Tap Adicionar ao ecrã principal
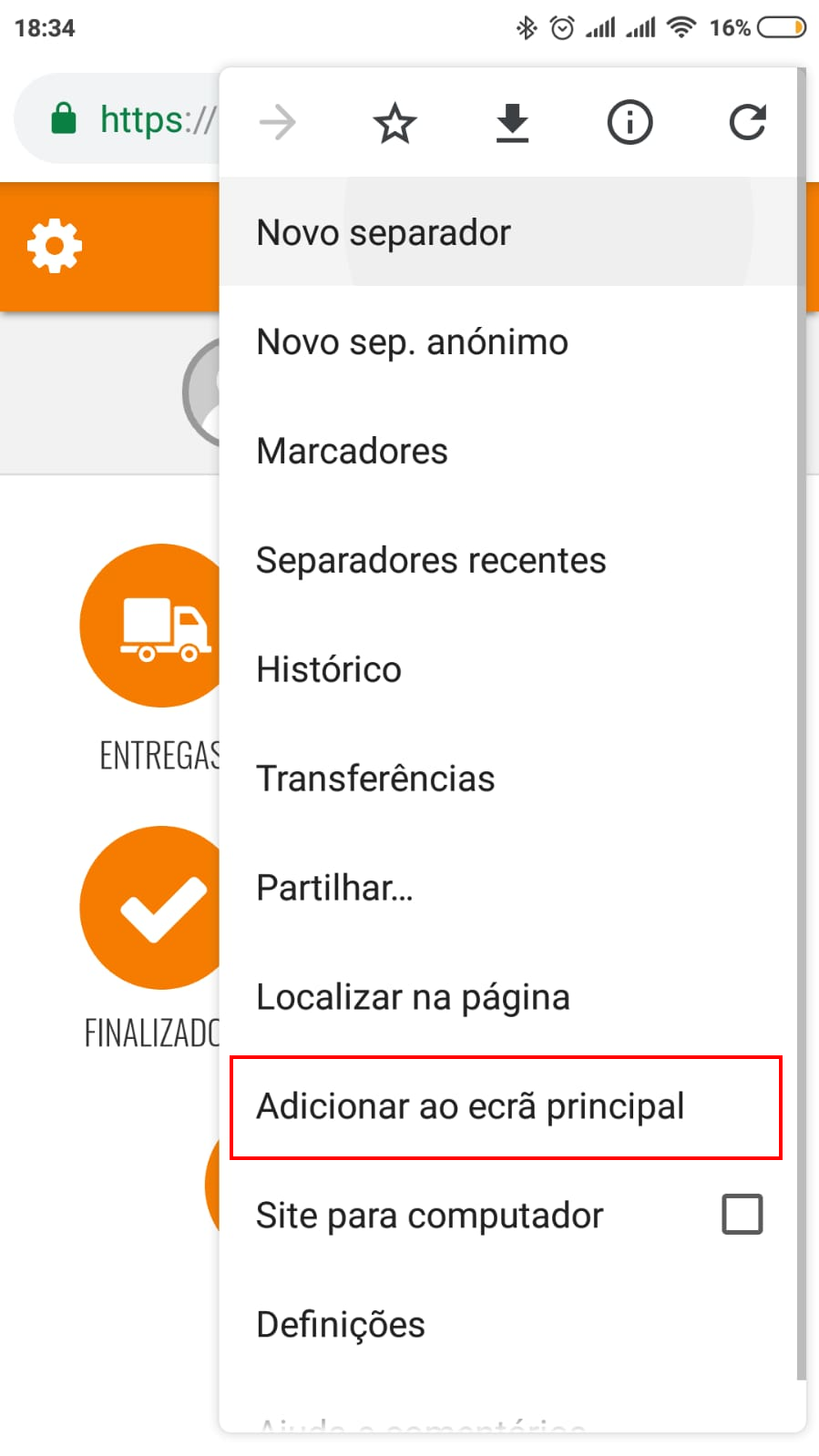This screenshot has height=1456, width=819. (470, 1107)
